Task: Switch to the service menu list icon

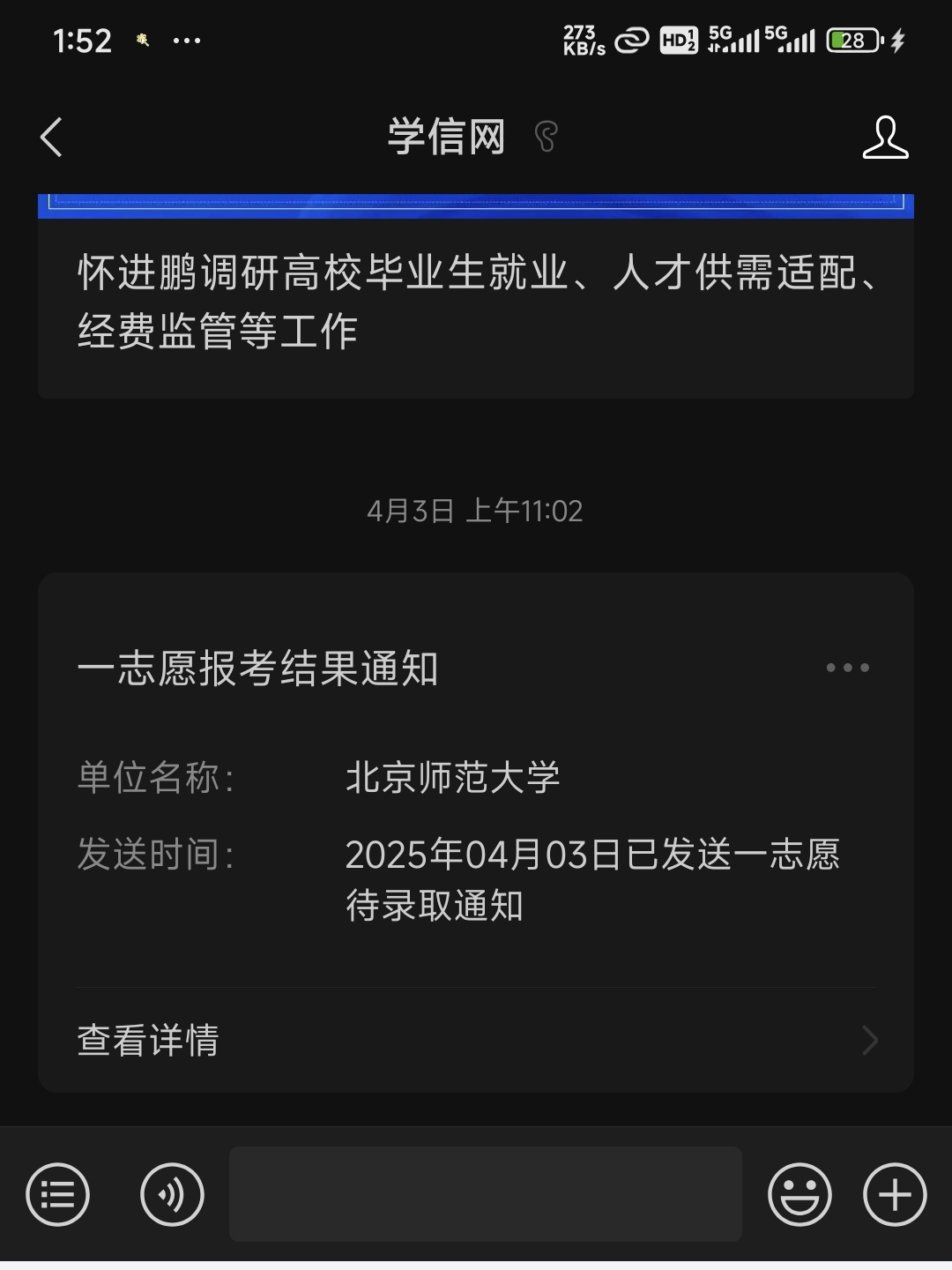Action: (58, 1195)
